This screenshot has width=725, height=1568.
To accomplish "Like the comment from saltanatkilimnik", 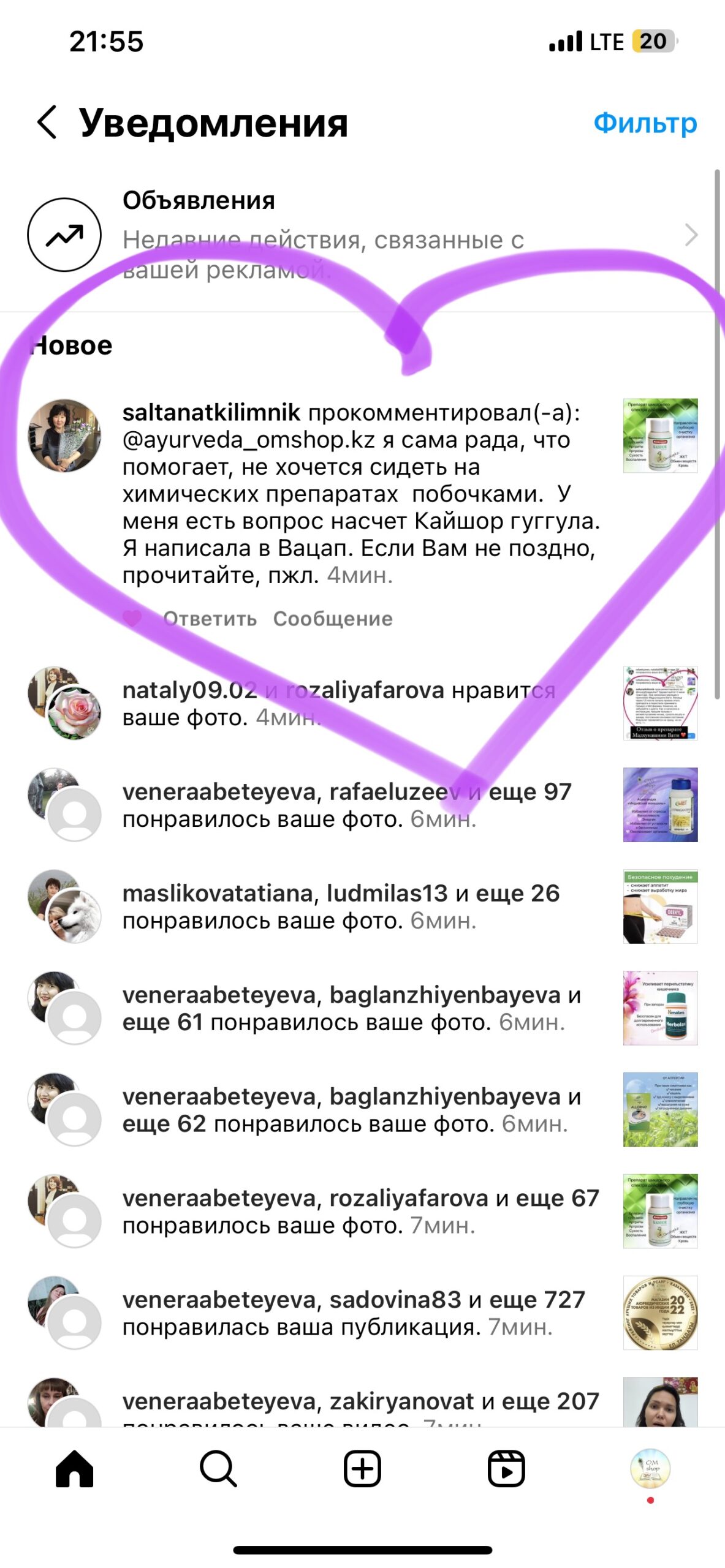I will (x=132, y=619).
